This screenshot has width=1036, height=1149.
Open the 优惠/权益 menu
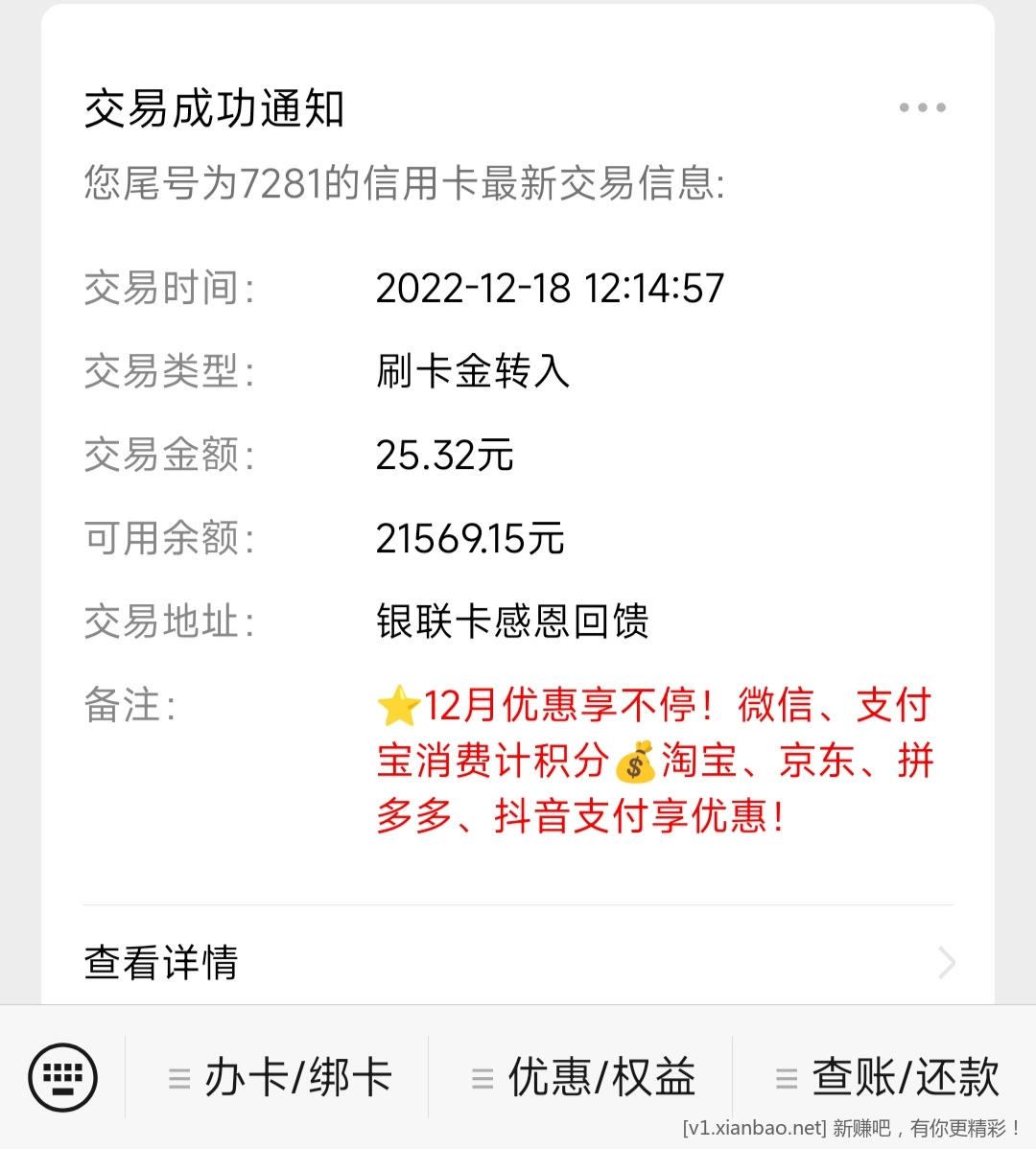tap(583, 1077)
